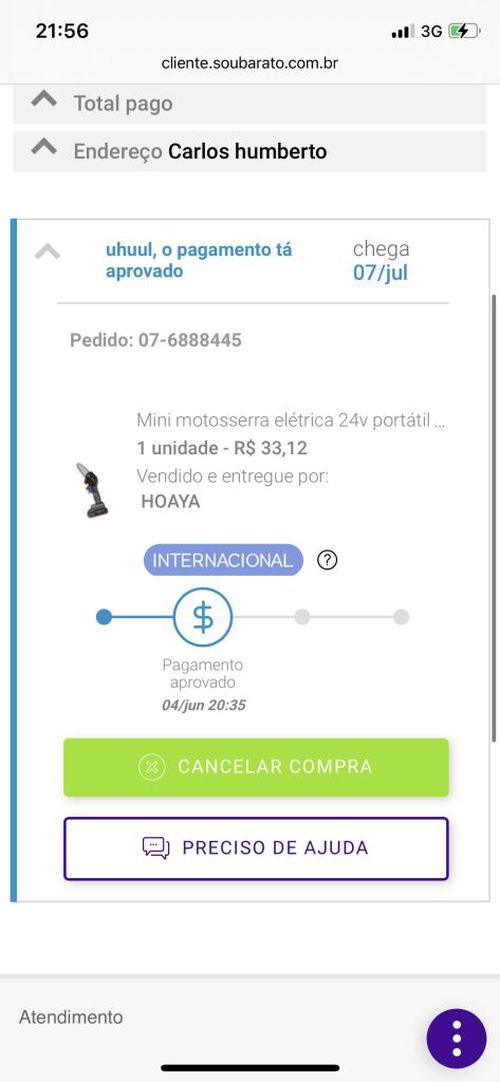Expand the Total pago section
The image size is (500, 1082).
click(250, 104)
